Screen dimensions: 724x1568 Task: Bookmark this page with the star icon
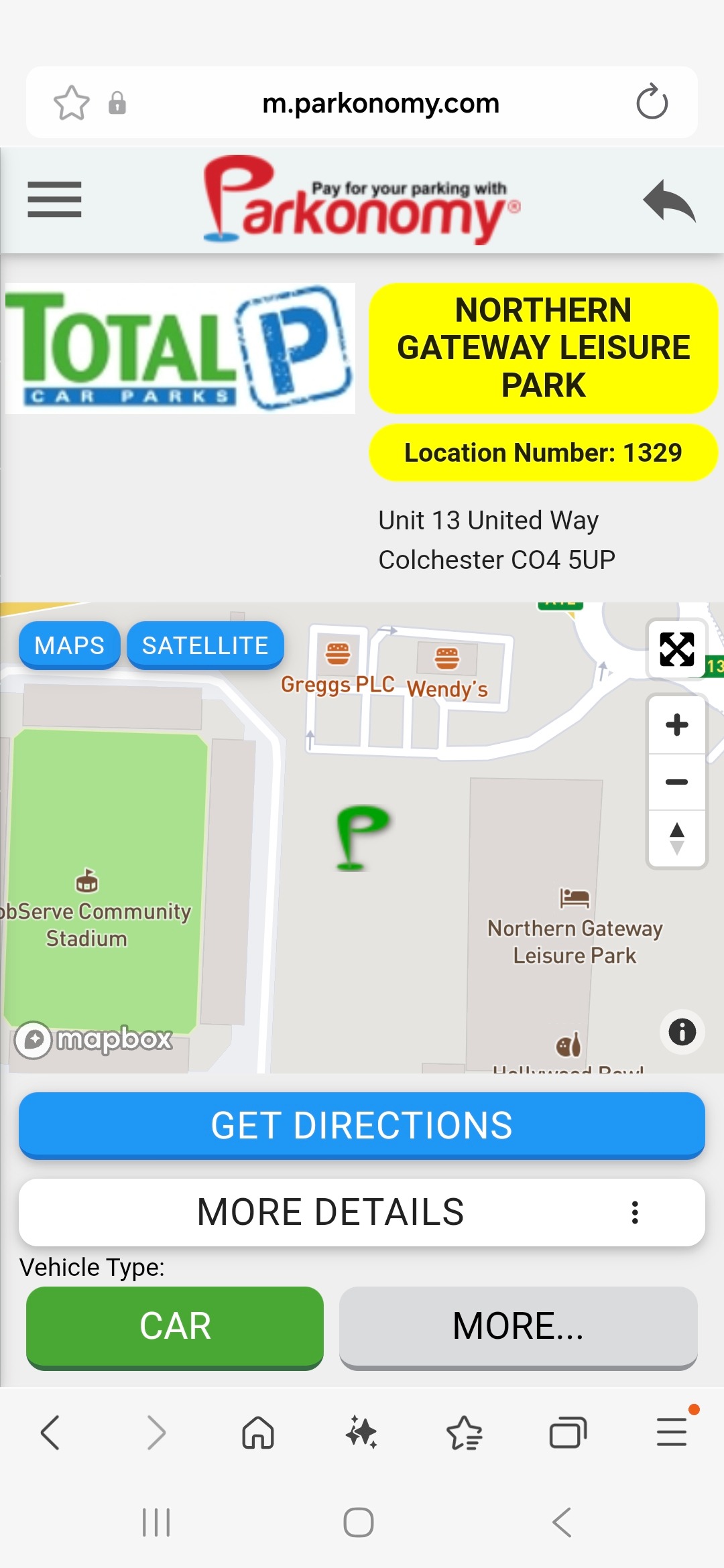click(71, 103)
